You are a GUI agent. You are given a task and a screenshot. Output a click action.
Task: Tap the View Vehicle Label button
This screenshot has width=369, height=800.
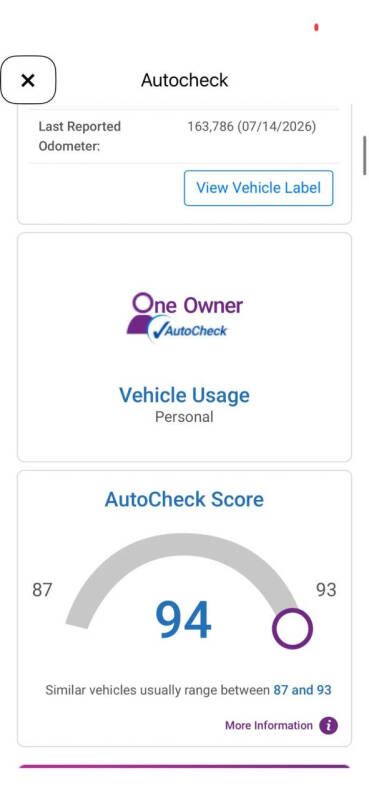click(x=258, y=188)
